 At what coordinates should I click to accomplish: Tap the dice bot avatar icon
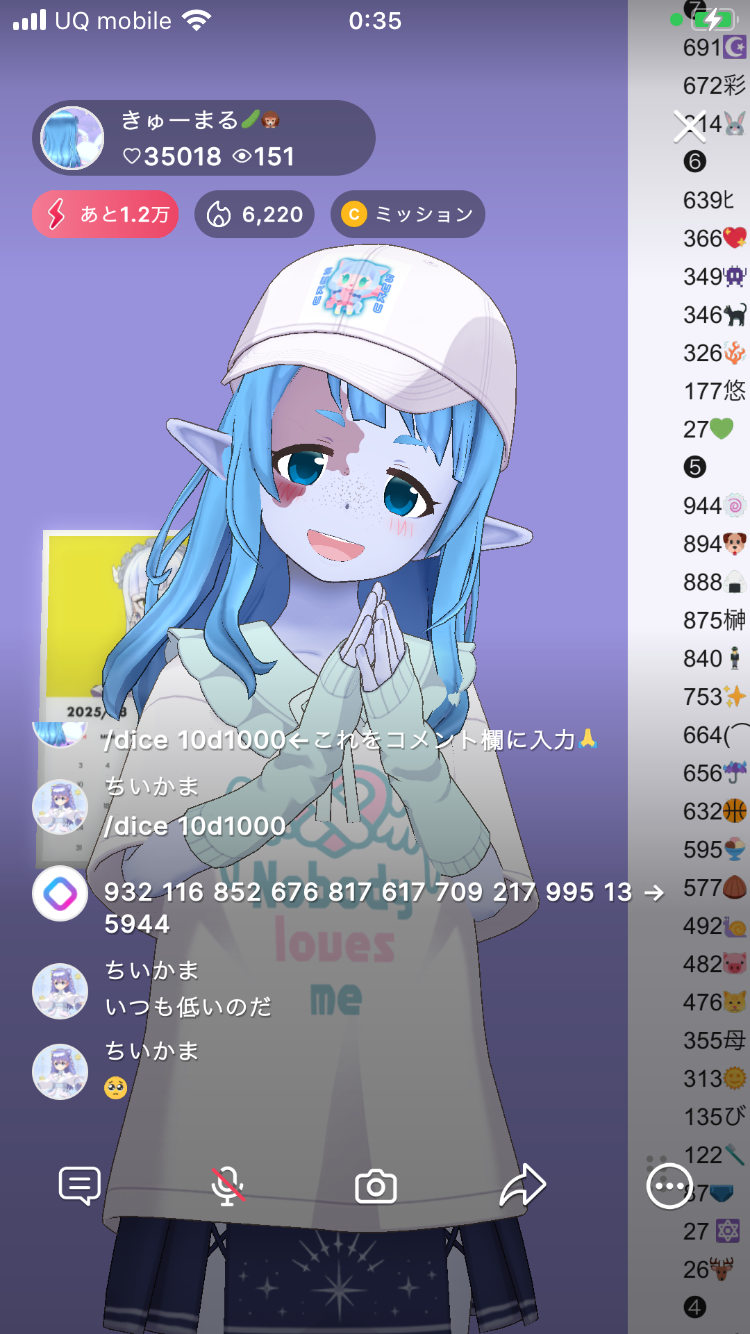pos(60,893)
